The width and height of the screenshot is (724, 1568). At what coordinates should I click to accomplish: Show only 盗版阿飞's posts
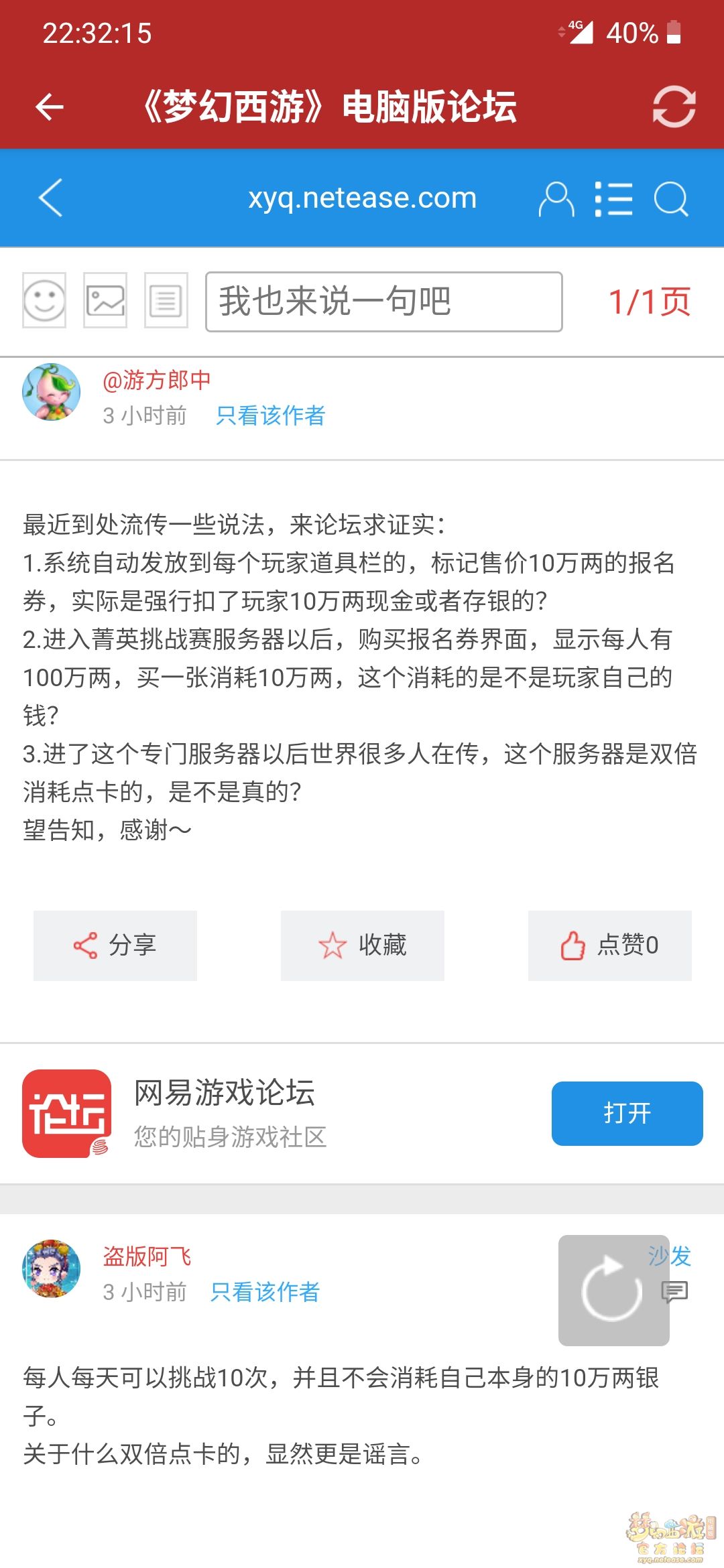coord(265,1292)
